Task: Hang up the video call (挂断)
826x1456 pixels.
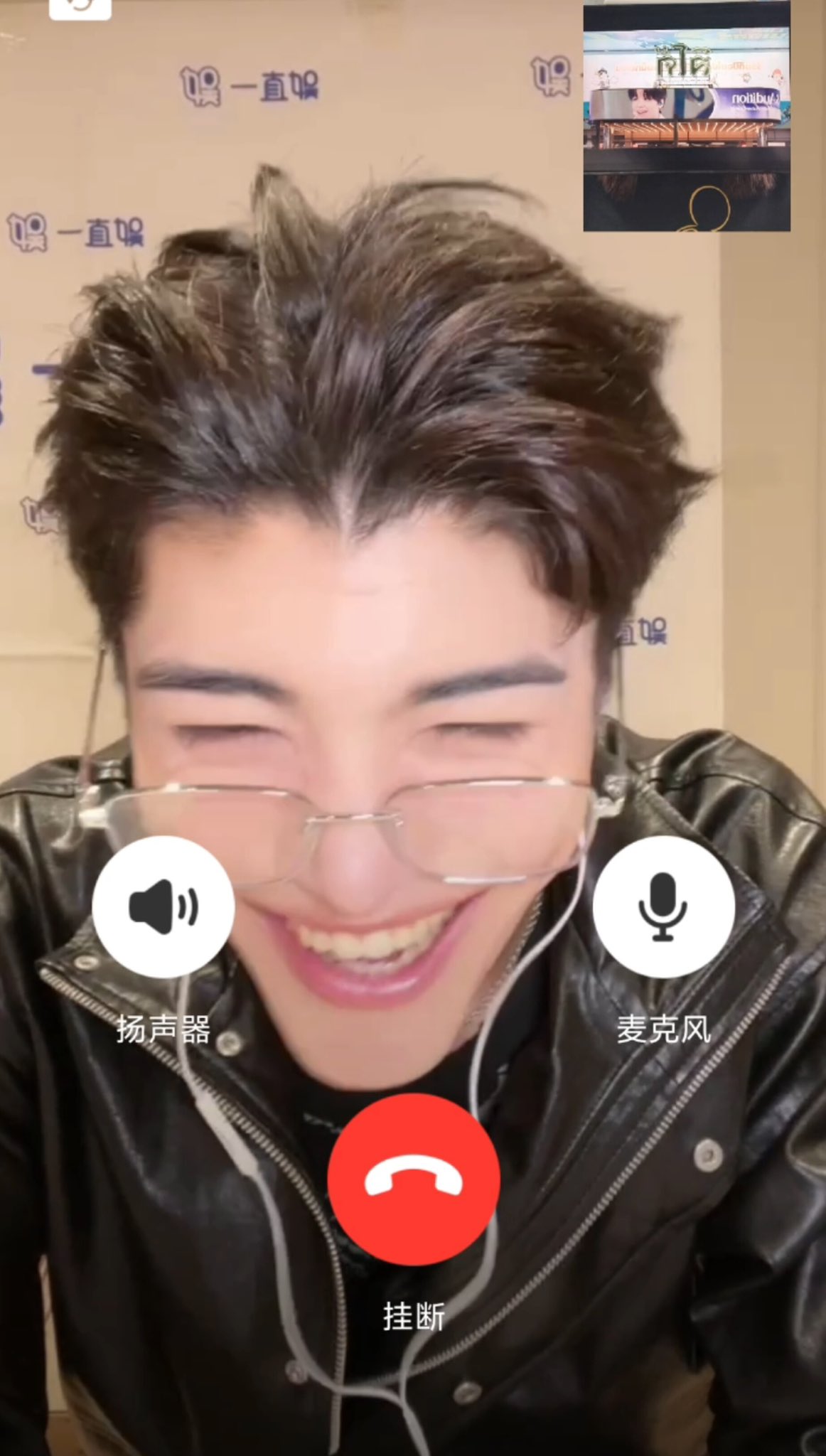Action: [x=413, y=1179]
